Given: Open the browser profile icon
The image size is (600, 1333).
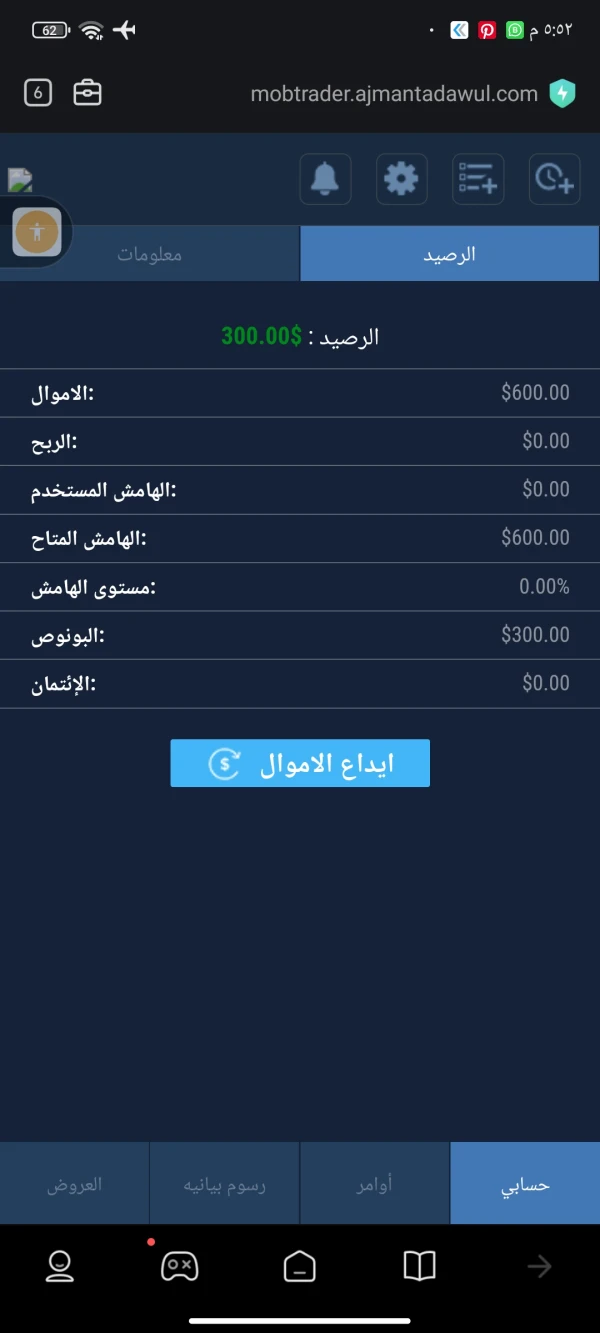Looking at the screenshot, I should click(x=61, y=1267).
